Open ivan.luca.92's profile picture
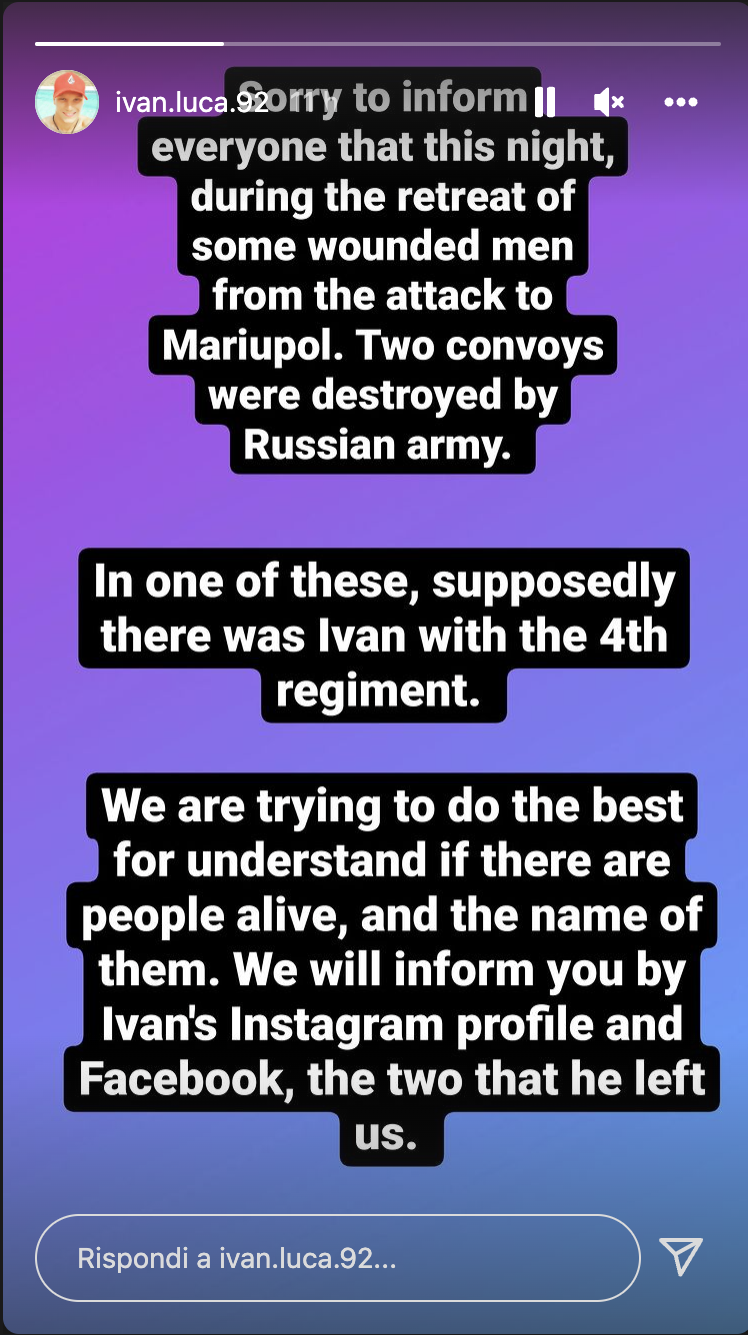The height and width of the screenshot is (1335, 748). point(67,102)
